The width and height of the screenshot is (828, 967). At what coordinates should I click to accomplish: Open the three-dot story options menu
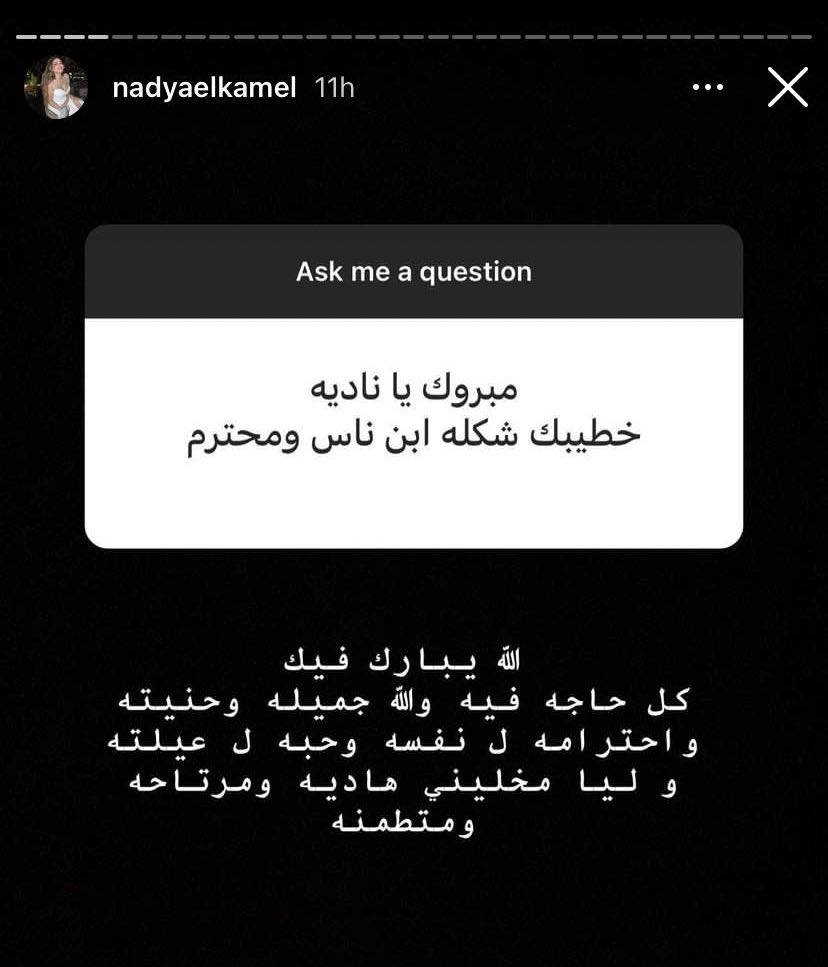point(707,88)
